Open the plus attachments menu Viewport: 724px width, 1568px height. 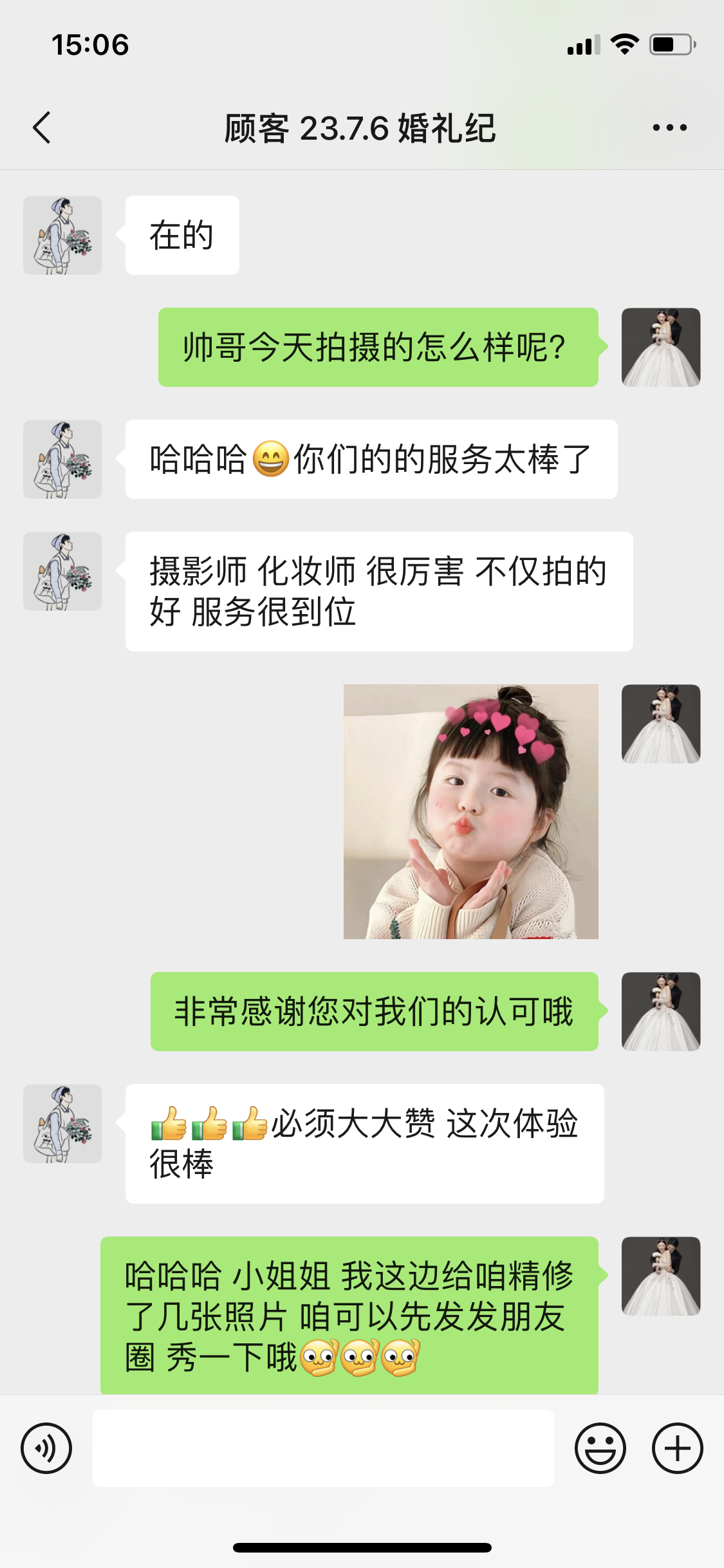(x=677, y=1448)
